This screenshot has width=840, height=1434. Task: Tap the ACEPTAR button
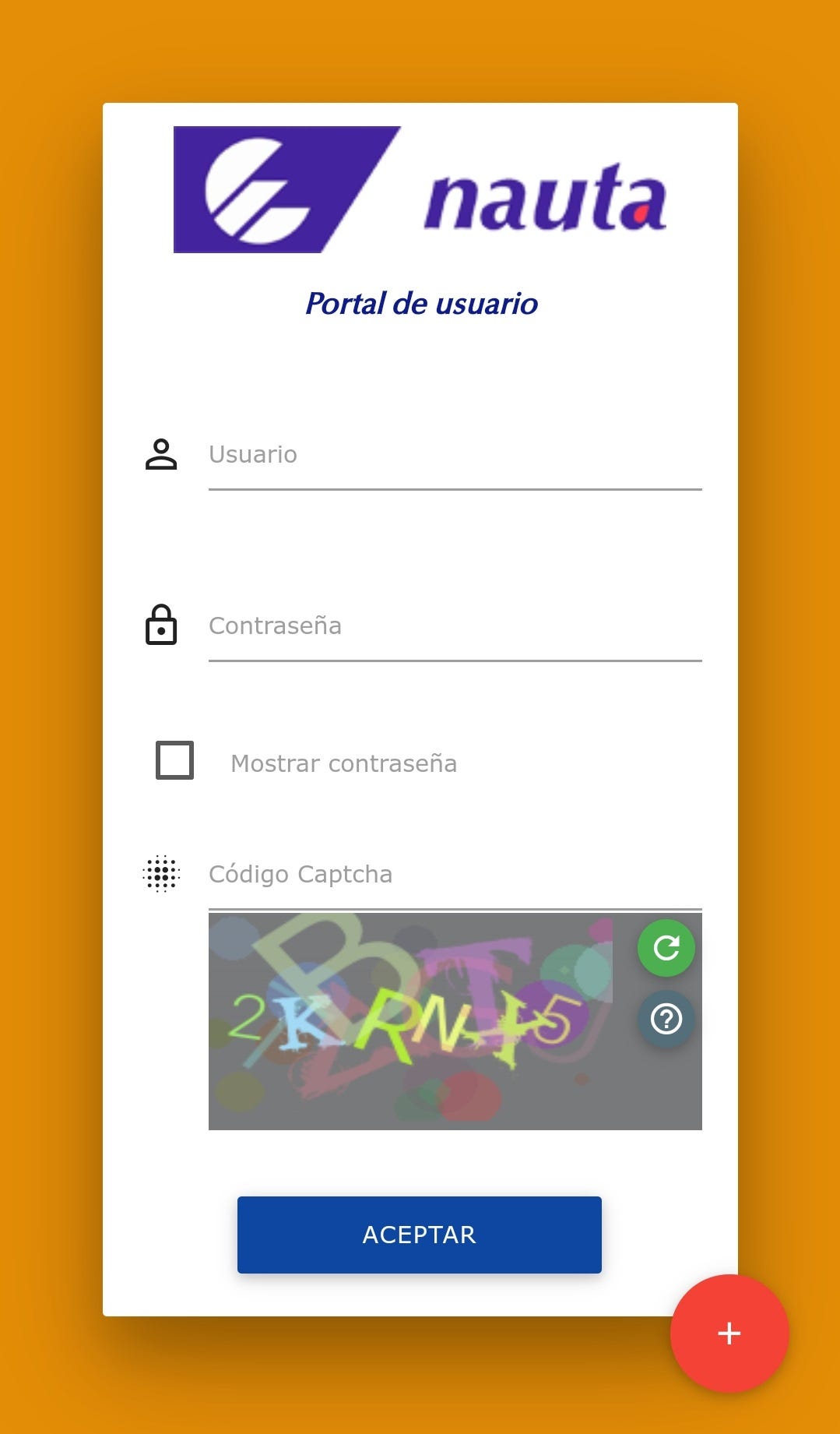pyautogui.click(x=419, y=1235)
